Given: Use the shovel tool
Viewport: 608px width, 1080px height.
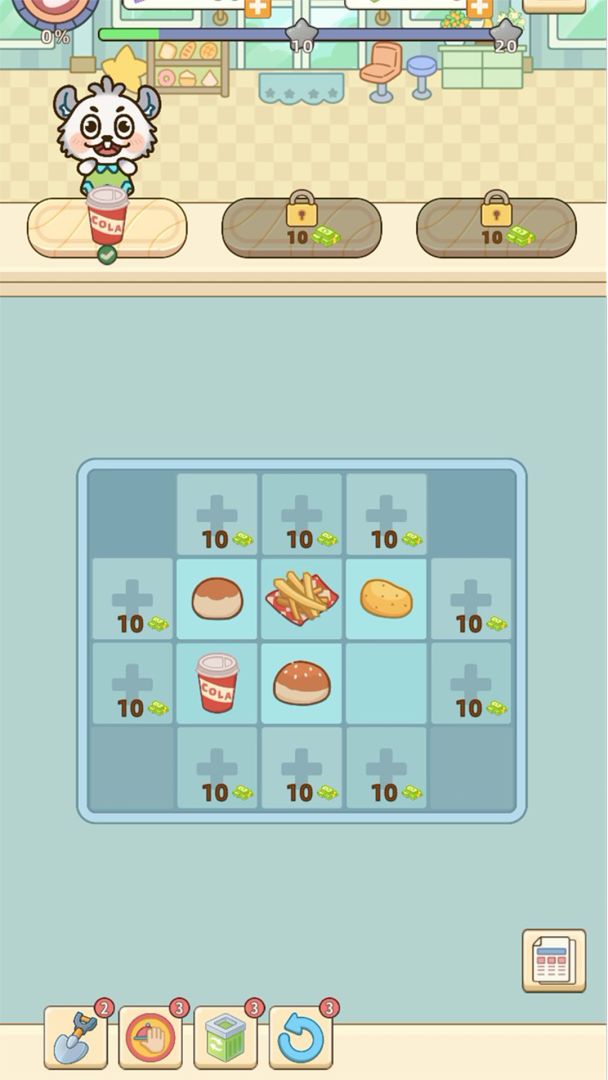Looking at the screenshot, I should pyautogui.click(x=75, y=1038).
